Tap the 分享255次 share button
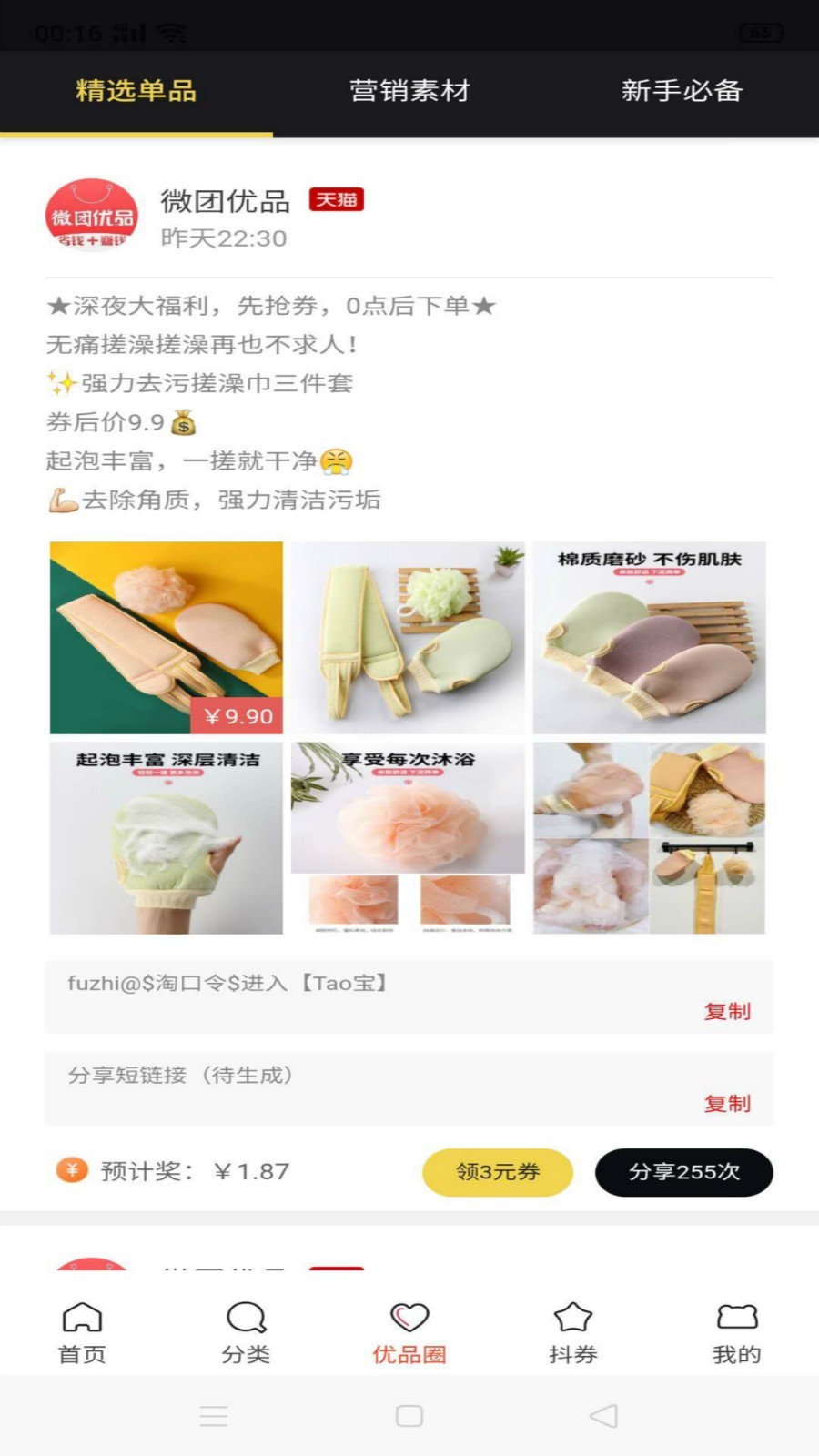The height and width of the screenshot is (1456, 819). [x=683, y=1172]
